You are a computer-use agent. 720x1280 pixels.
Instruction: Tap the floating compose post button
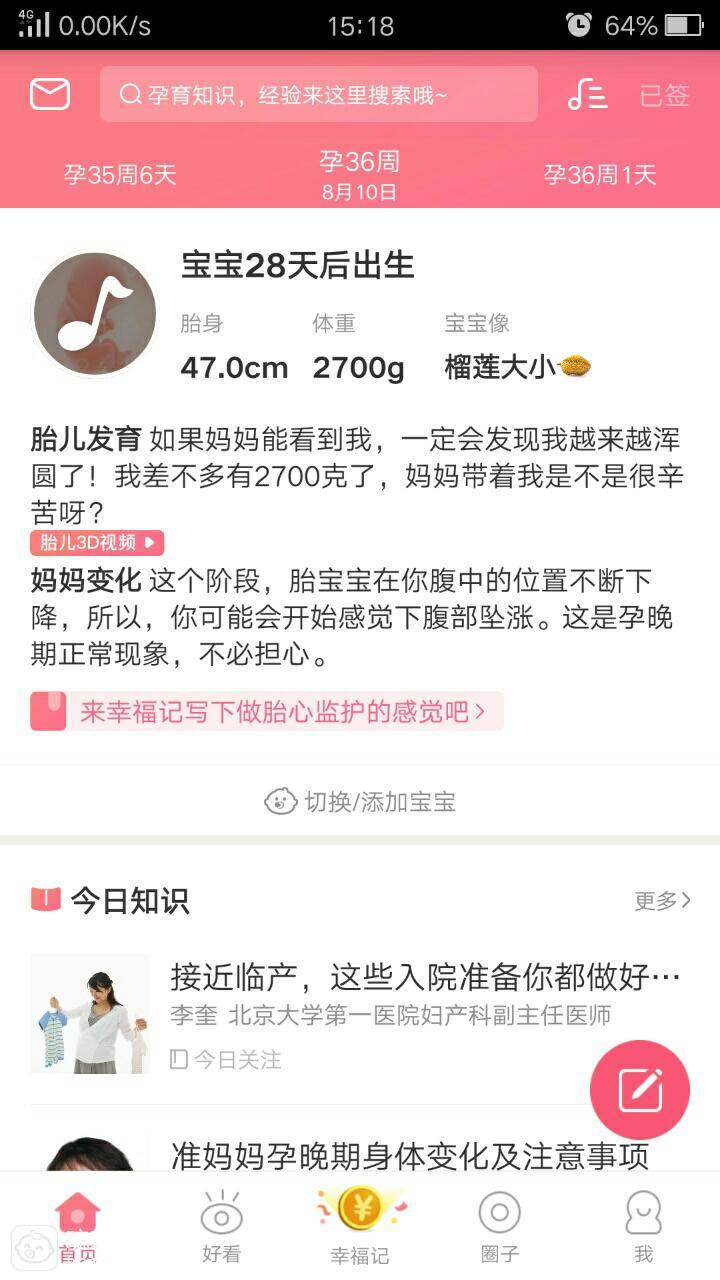(640, 1090)
